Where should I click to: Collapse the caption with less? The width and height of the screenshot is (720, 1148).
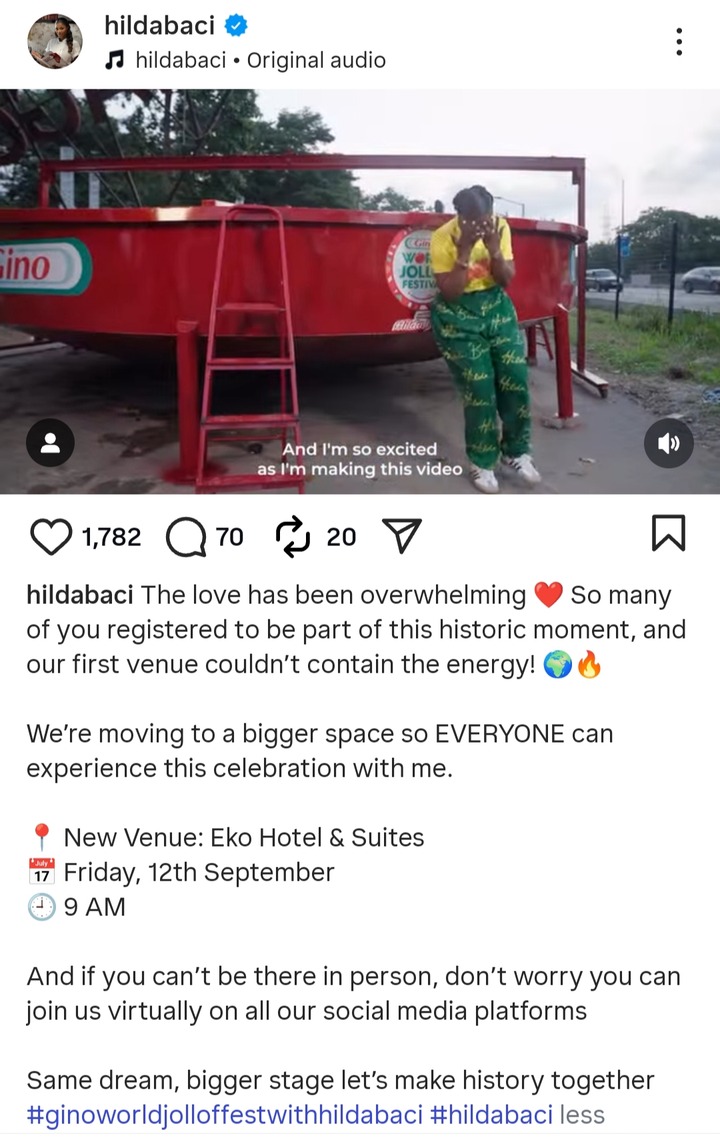(x=581, y=1115)
